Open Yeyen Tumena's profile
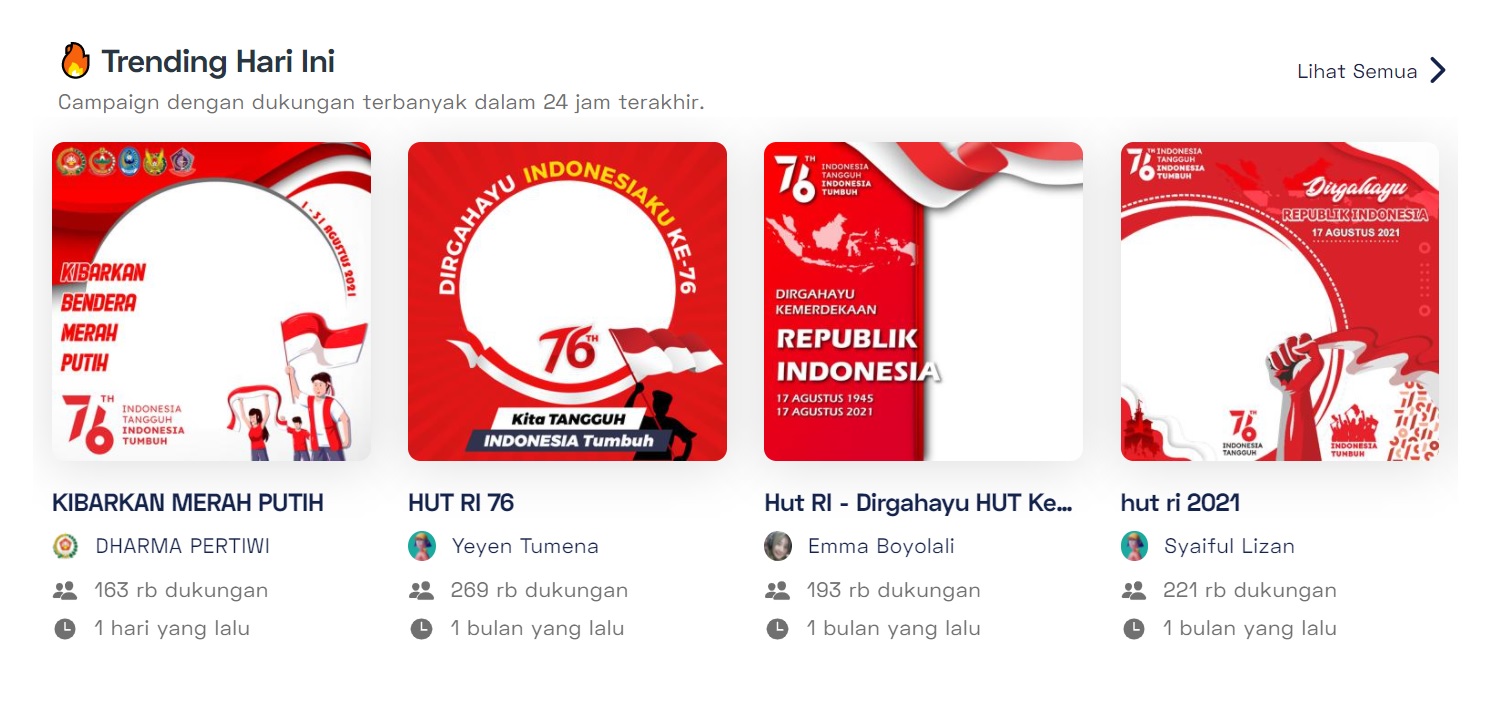Screen dimensions: 1495x711 tap(524, 546)
